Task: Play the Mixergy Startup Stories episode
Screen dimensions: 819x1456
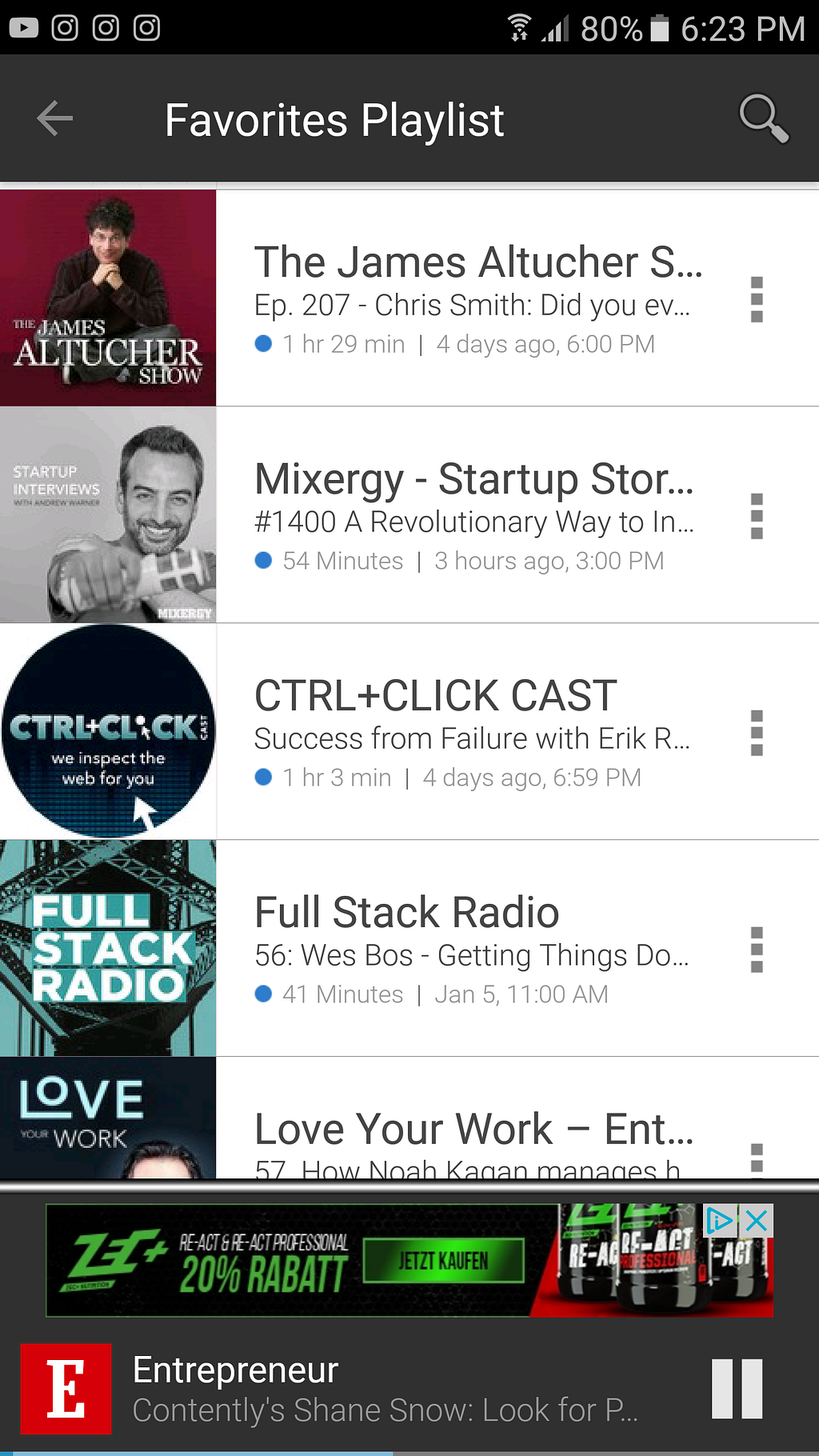Action: [x=477, y=515]
